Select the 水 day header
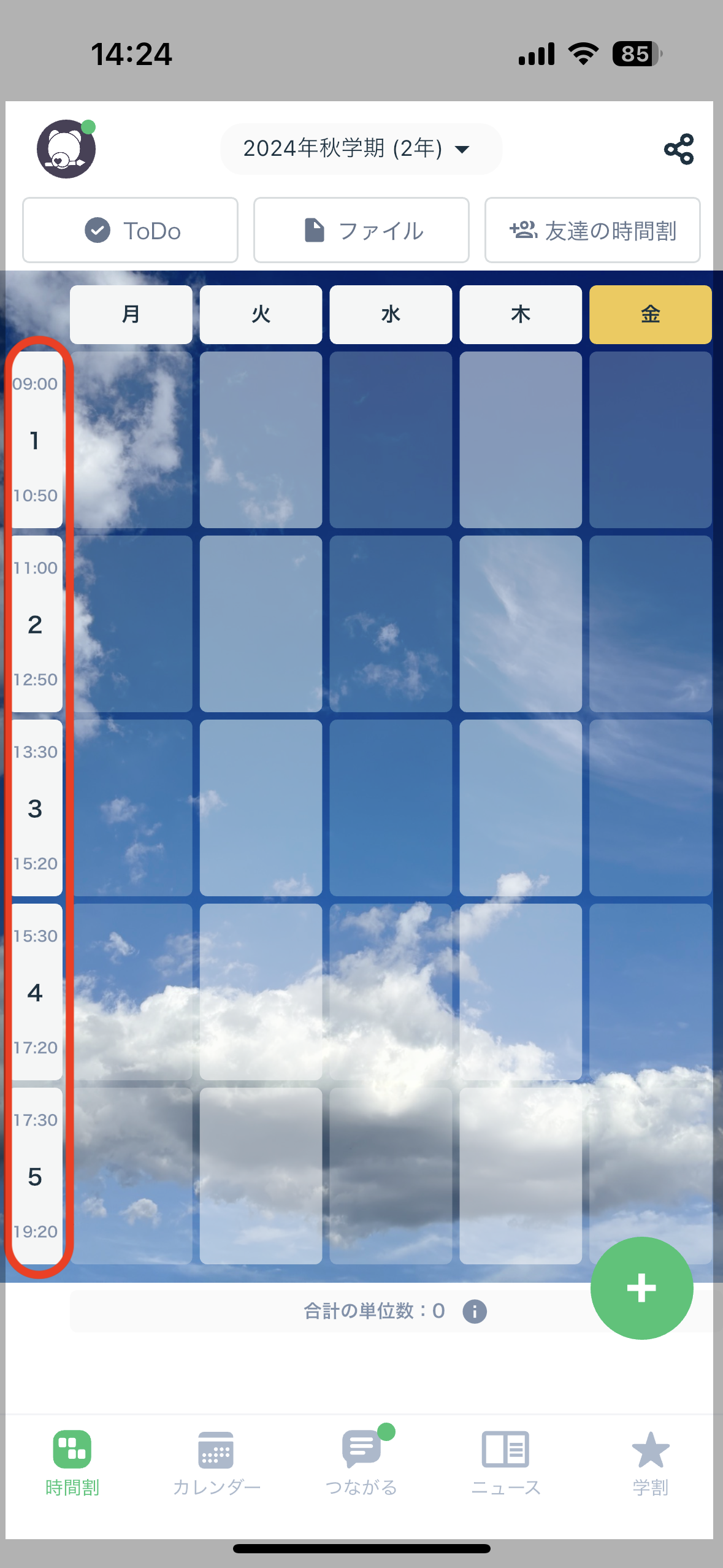The height and width of the screenshot is (1568, 723). pos(391,315)
